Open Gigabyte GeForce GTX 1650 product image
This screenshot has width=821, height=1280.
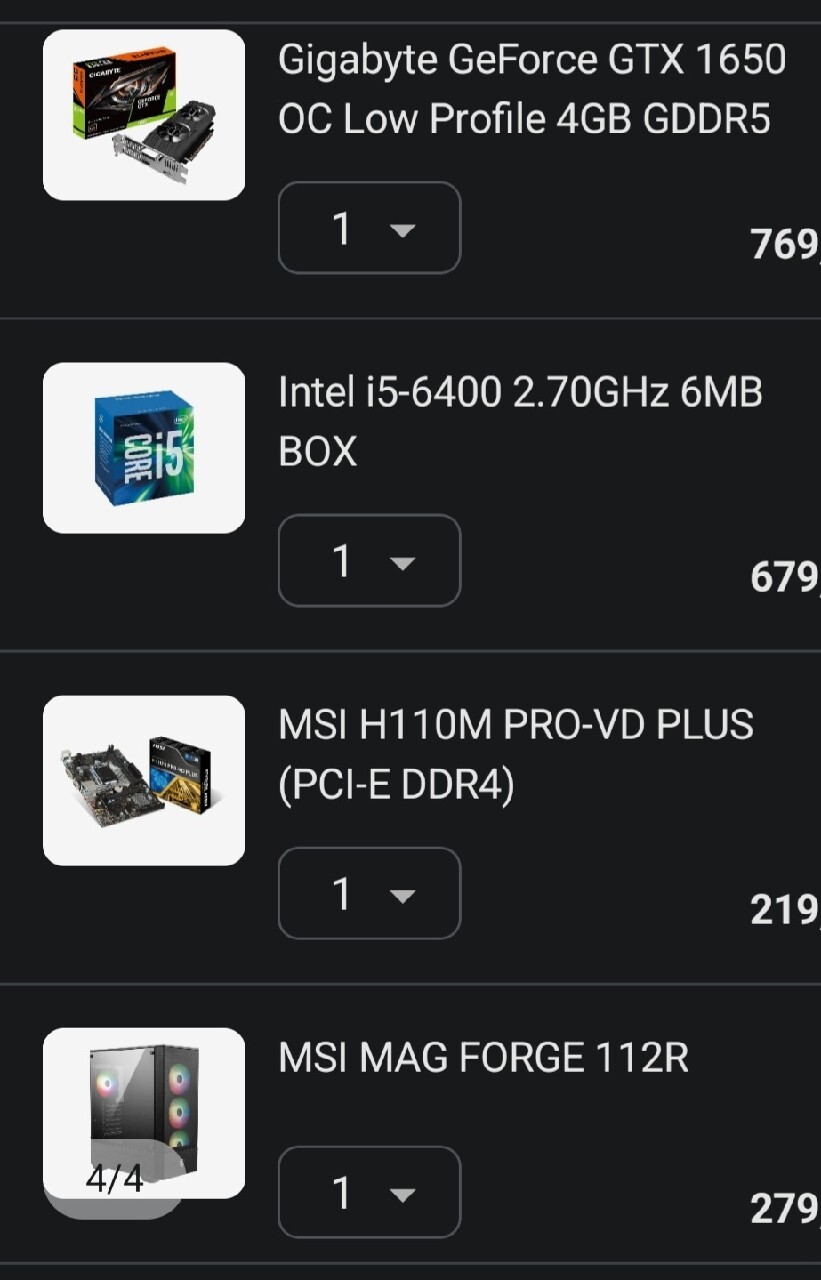click(144, 115)
